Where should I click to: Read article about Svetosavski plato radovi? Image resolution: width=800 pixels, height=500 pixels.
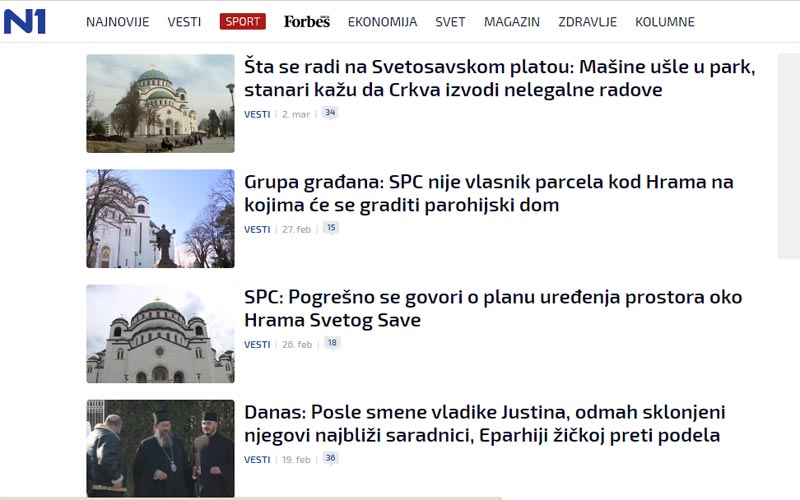click(498, 79)
